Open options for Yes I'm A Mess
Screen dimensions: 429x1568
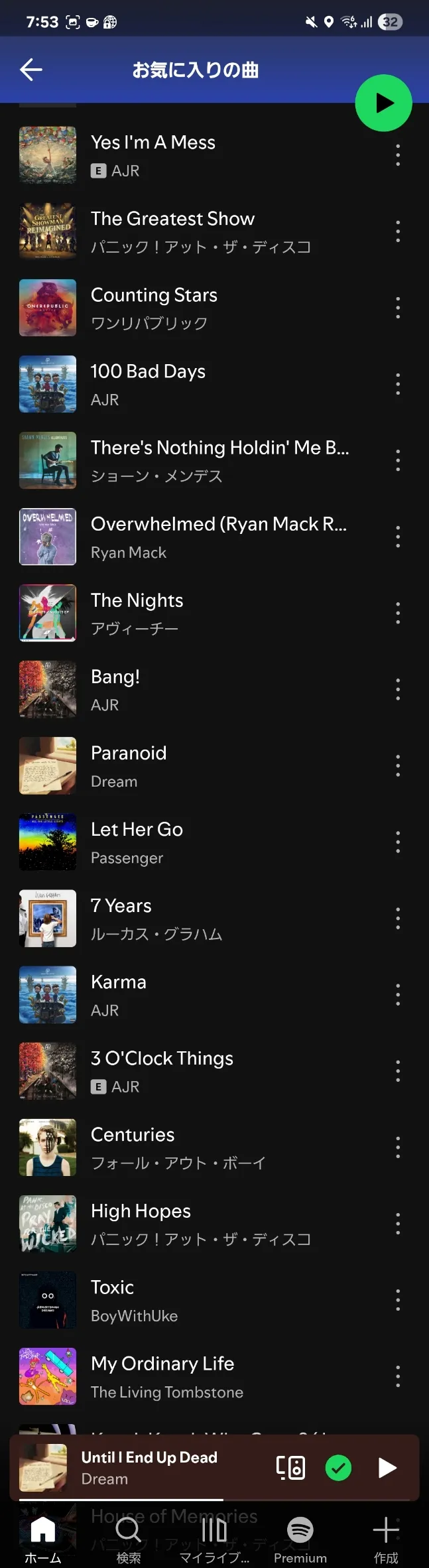click(398, 155)
